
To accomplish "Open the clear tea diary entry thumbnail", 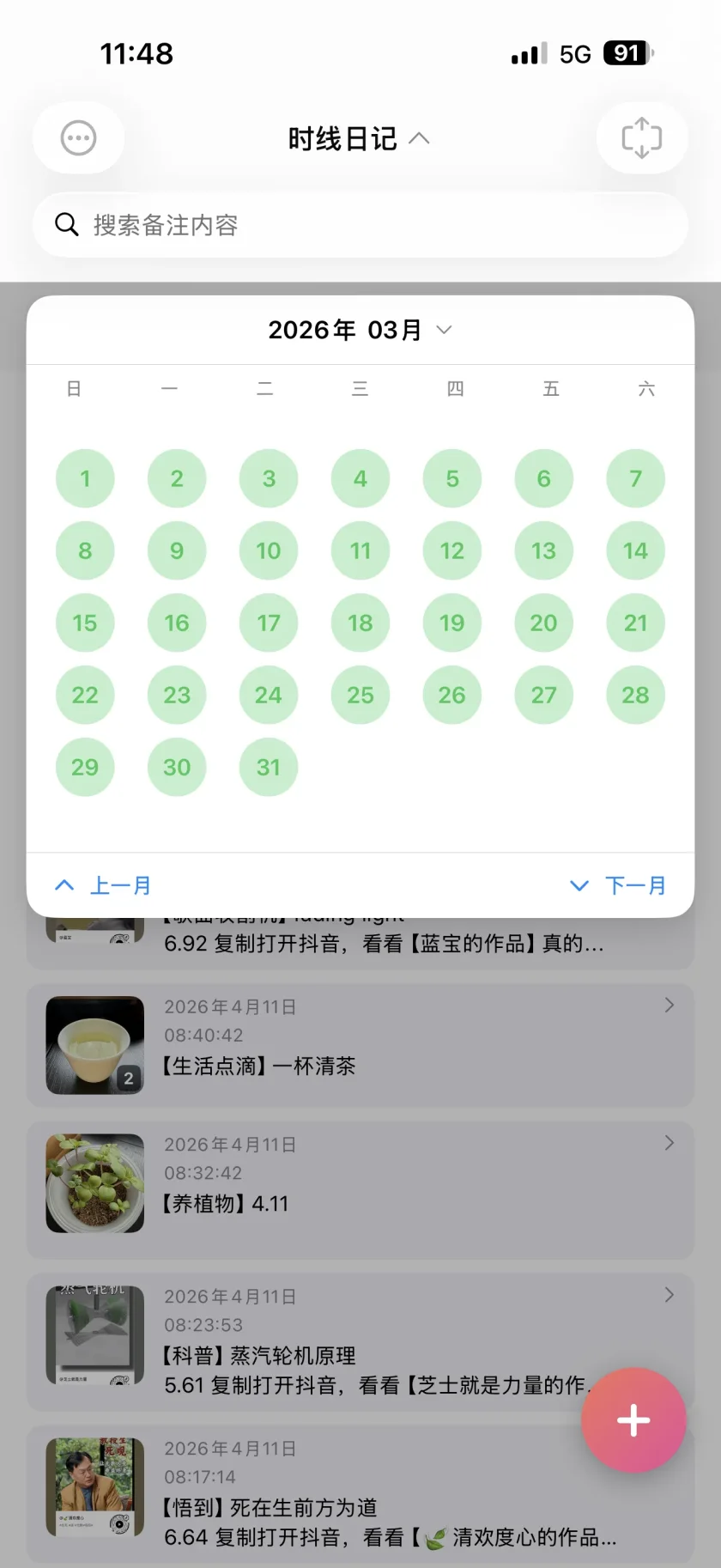I will 94,1044.
